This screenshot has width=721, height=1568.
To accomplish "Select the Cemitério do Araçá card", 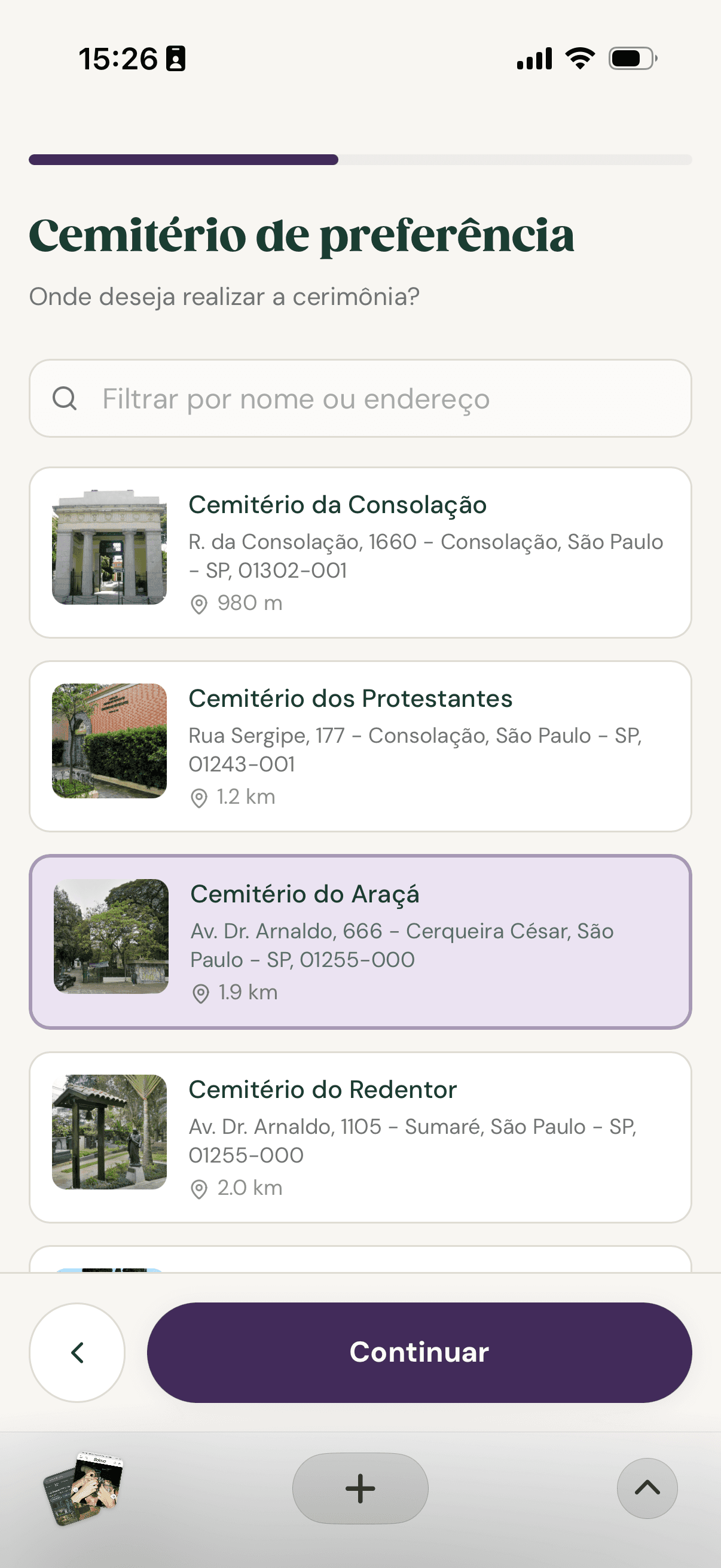I will (360, 941).
